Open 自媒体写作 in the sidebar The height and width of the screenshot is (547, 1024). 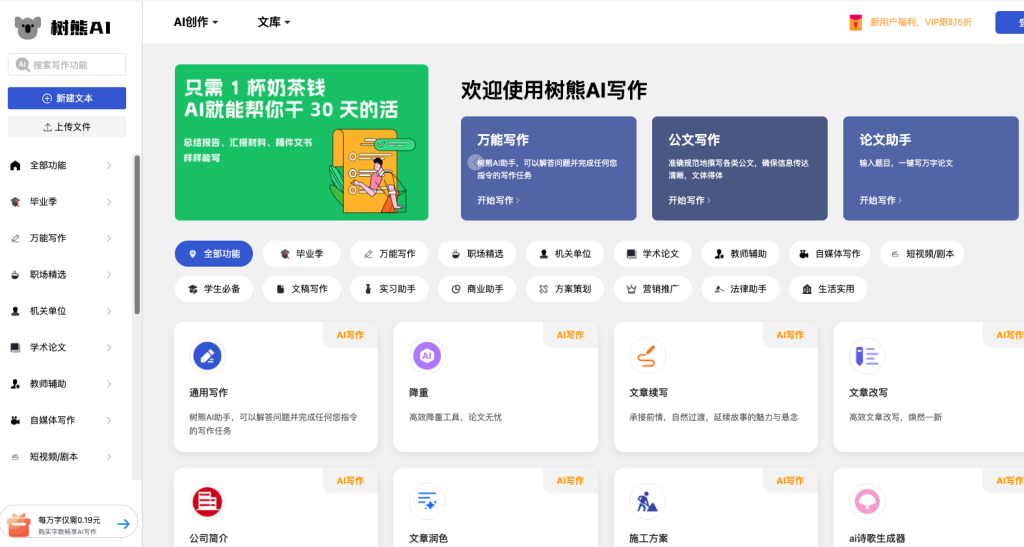(60, 420)
